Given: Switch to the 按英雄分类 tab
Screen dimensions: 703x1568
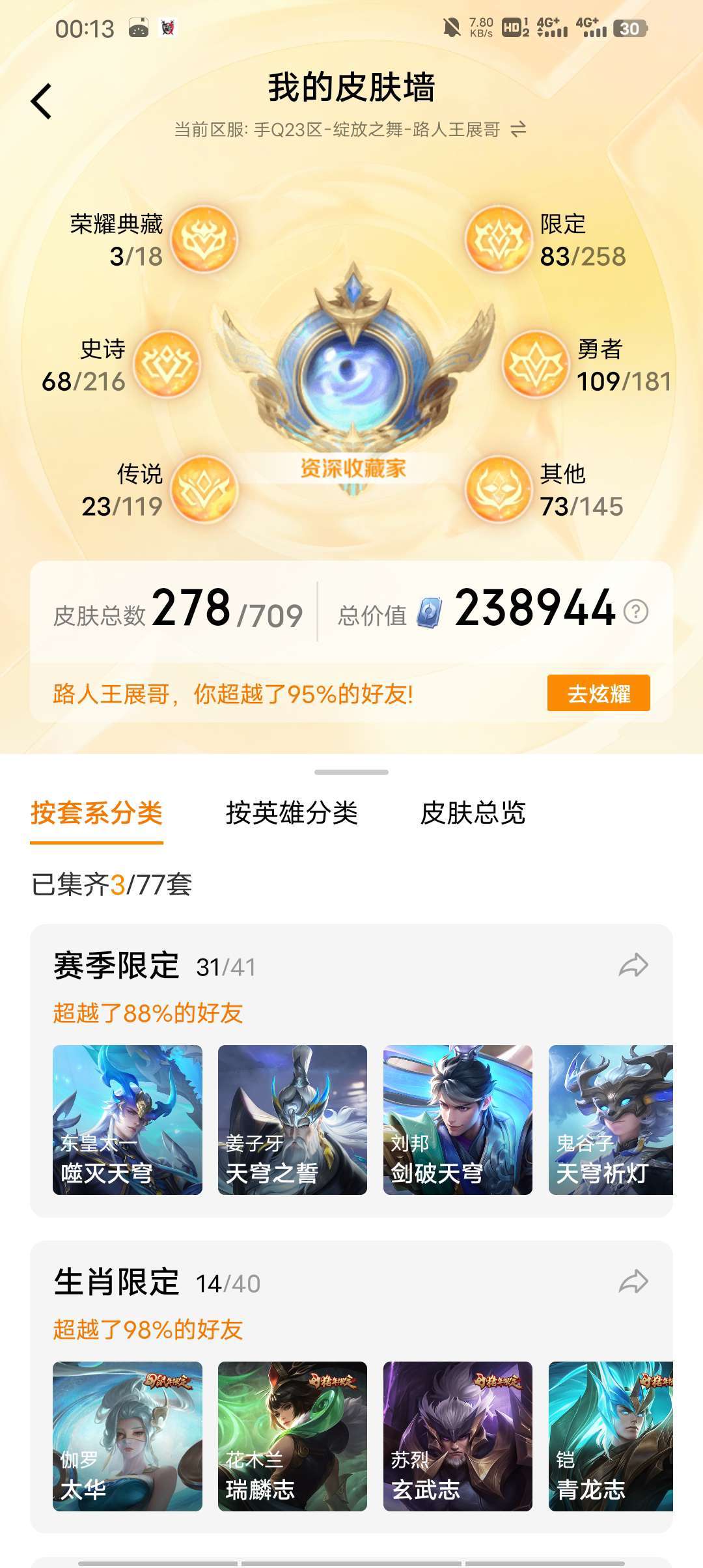Looking at the screenshot, I should coord(293,811).
